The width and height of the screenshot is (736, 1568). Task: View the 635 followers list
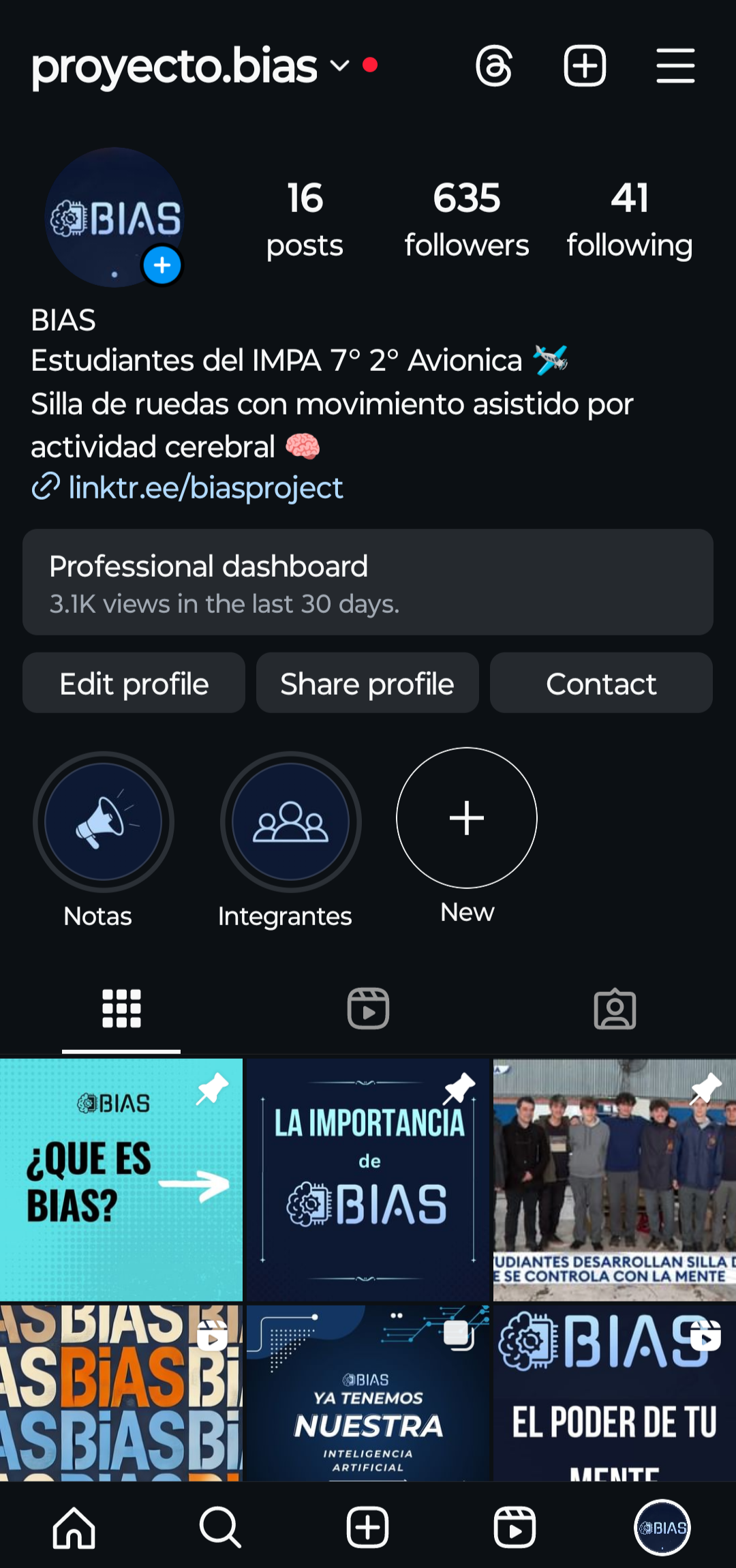[x=466, y=220]
